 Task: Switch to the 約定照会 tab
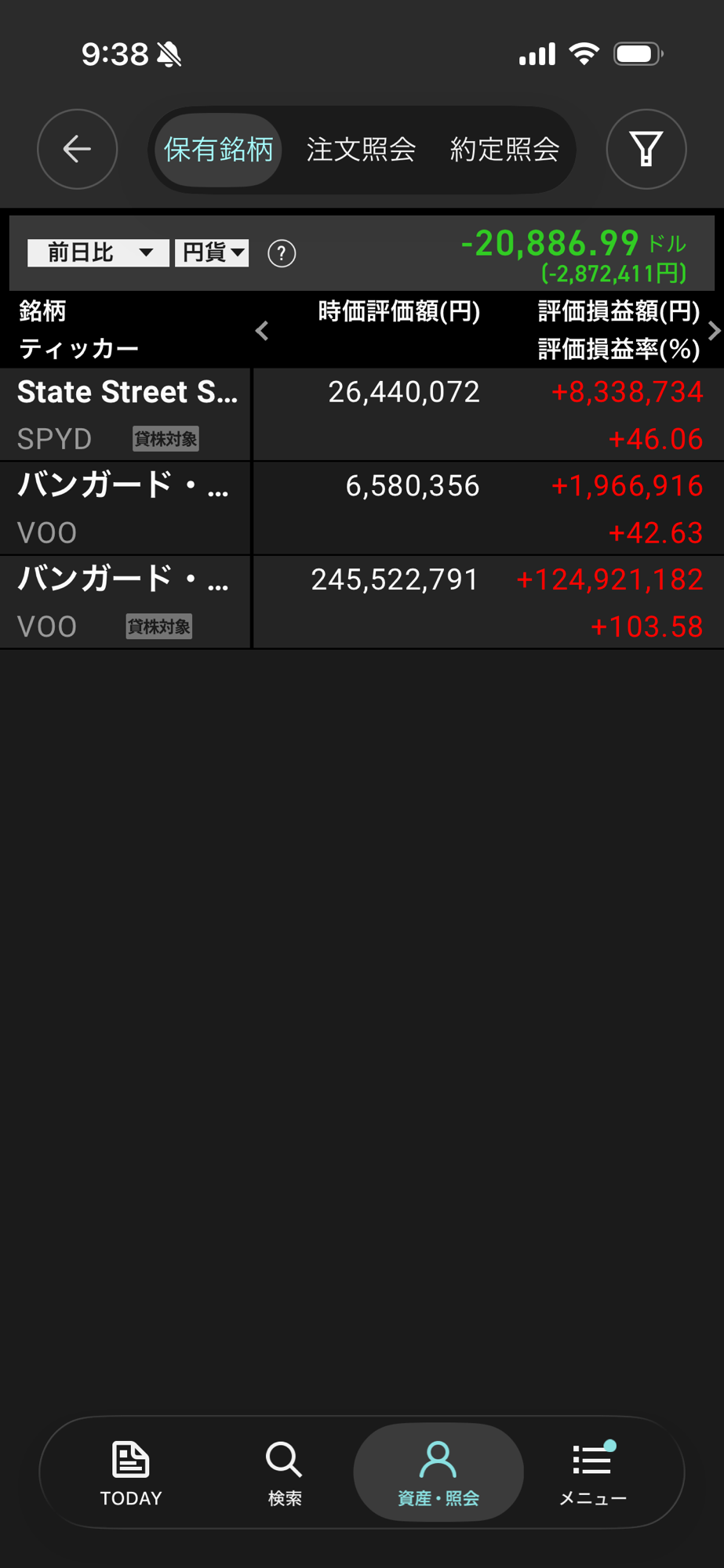(504, 150)
